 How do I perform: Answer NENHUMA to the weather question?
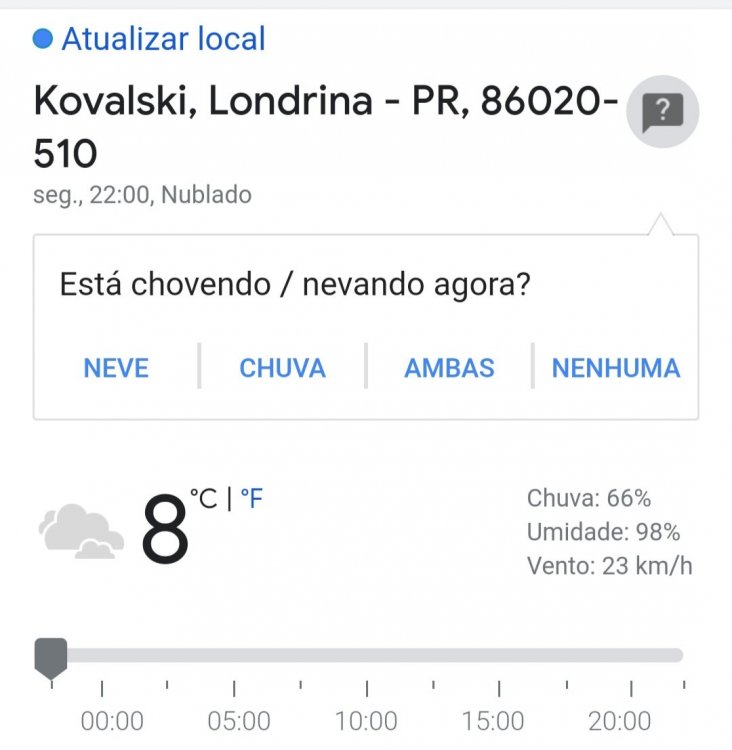tap(615, 368)
